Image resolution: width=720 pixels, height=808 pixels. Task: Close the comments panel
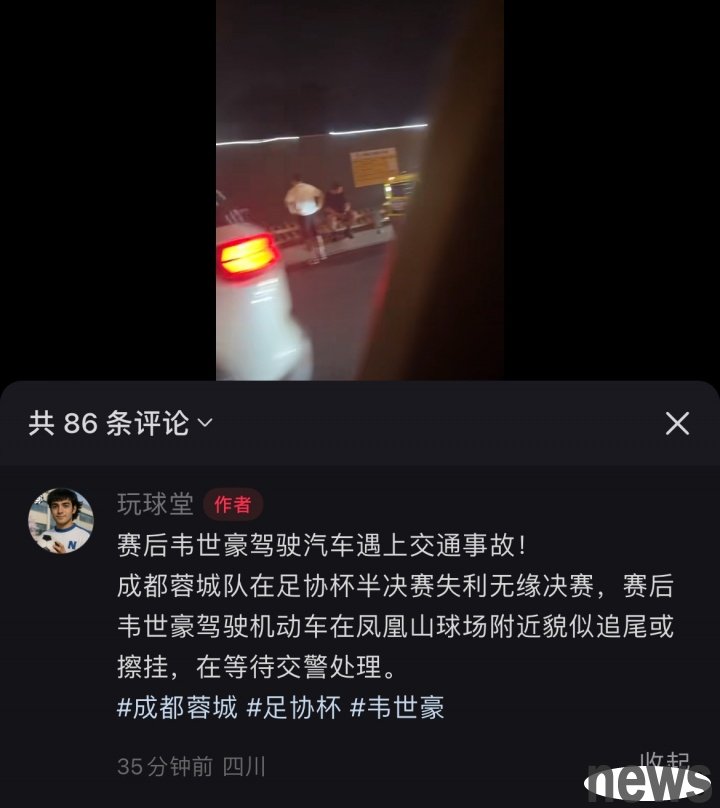[x=677, y=423]
